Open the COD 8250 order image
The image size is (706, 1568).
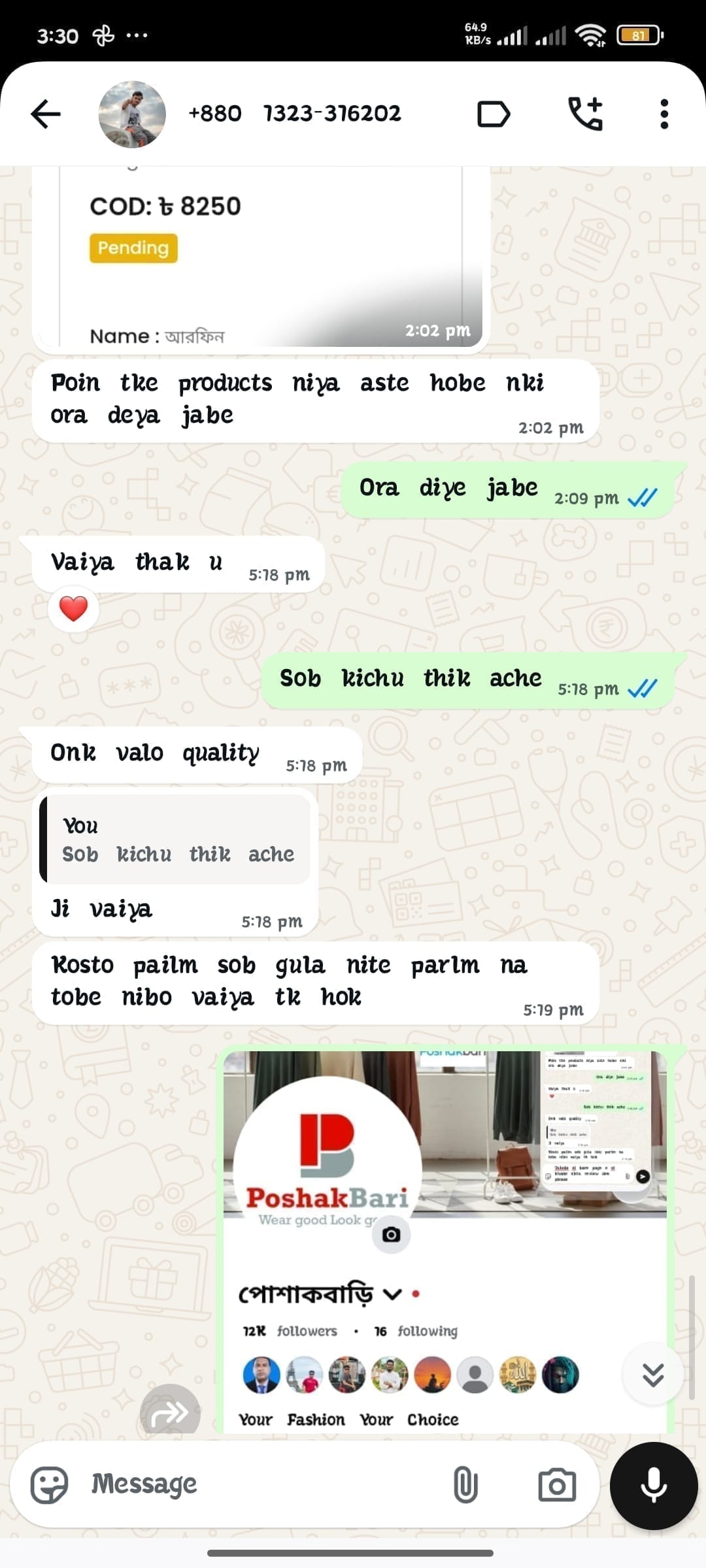[x=261, y=258]
